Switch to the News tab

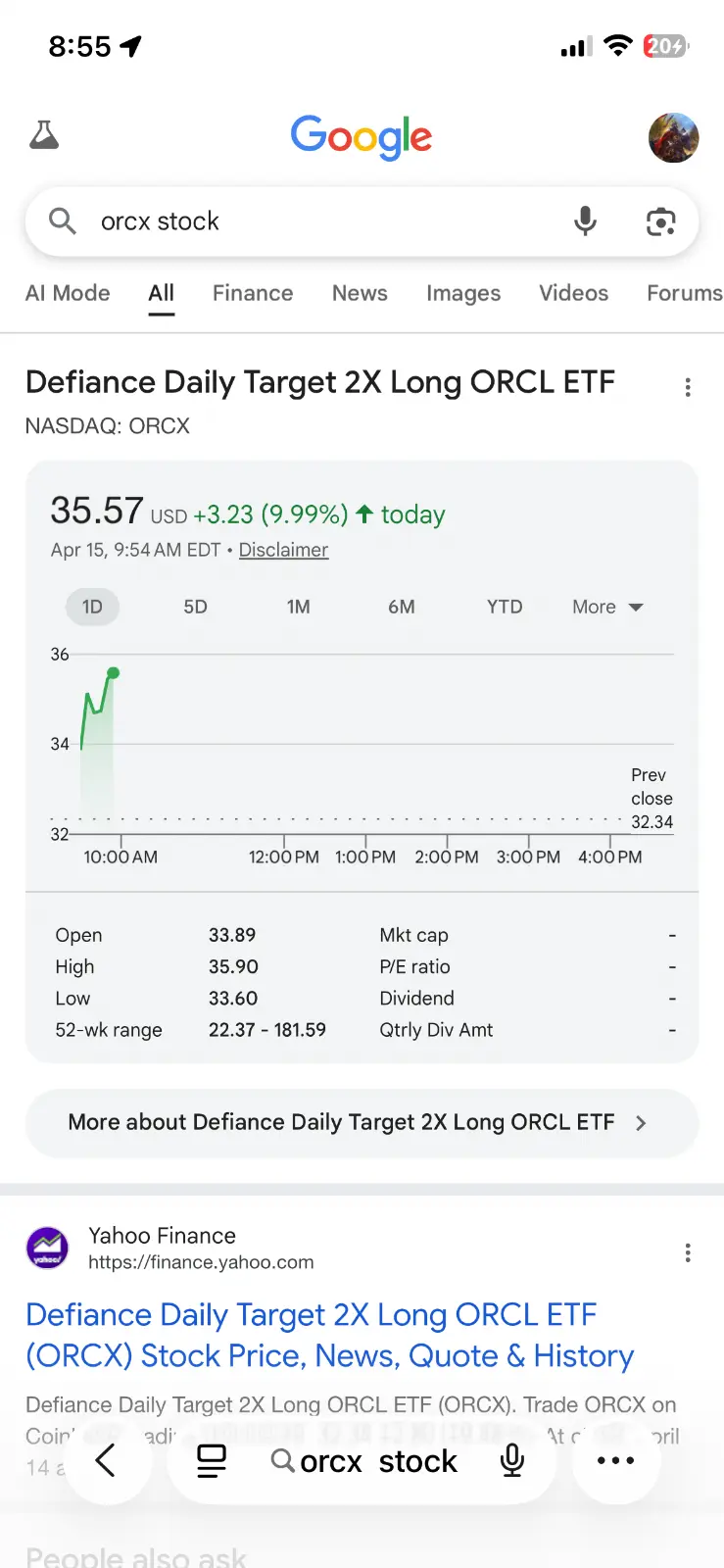(360, 293)
